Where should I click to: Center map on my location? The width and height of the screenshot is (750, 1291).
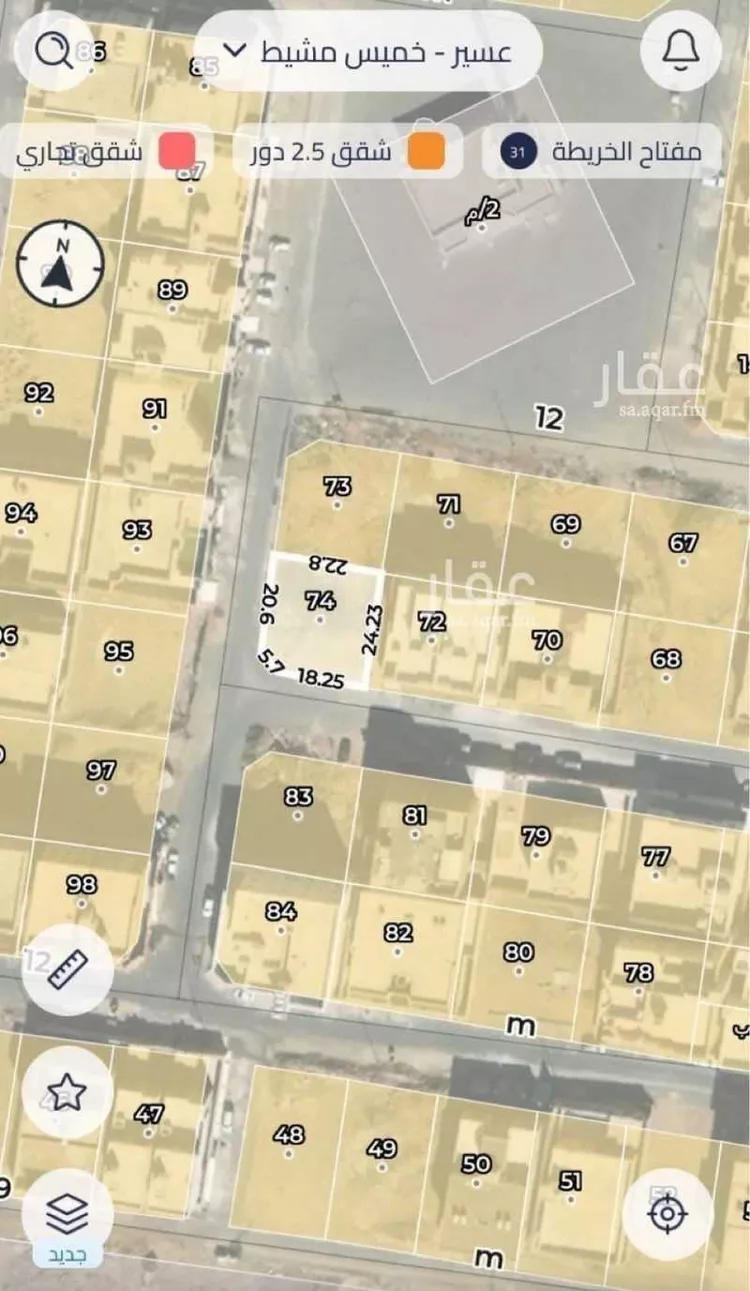[x=667, y=1214]
